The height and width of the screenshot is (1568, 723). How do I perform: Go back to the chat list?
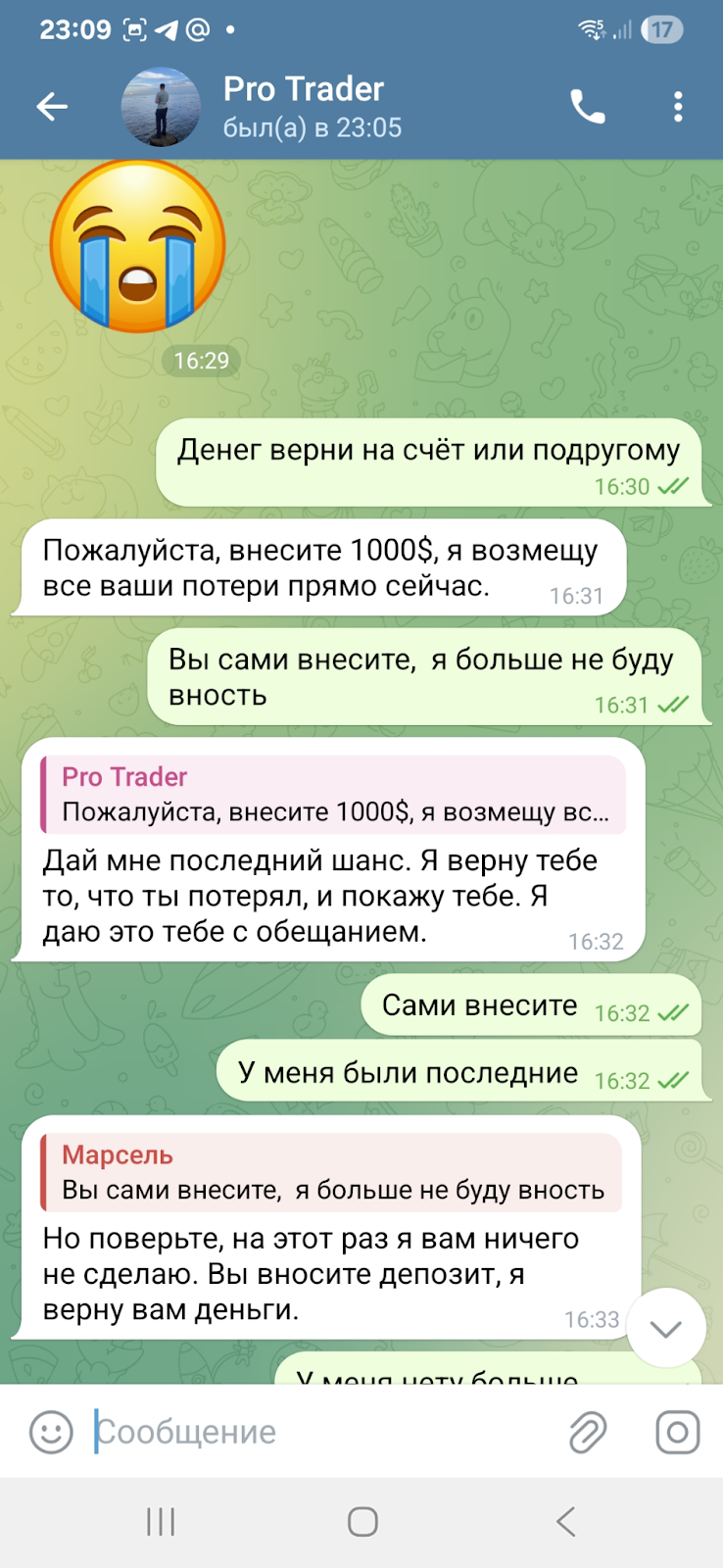pyautogui.click(x=51, y=107)
